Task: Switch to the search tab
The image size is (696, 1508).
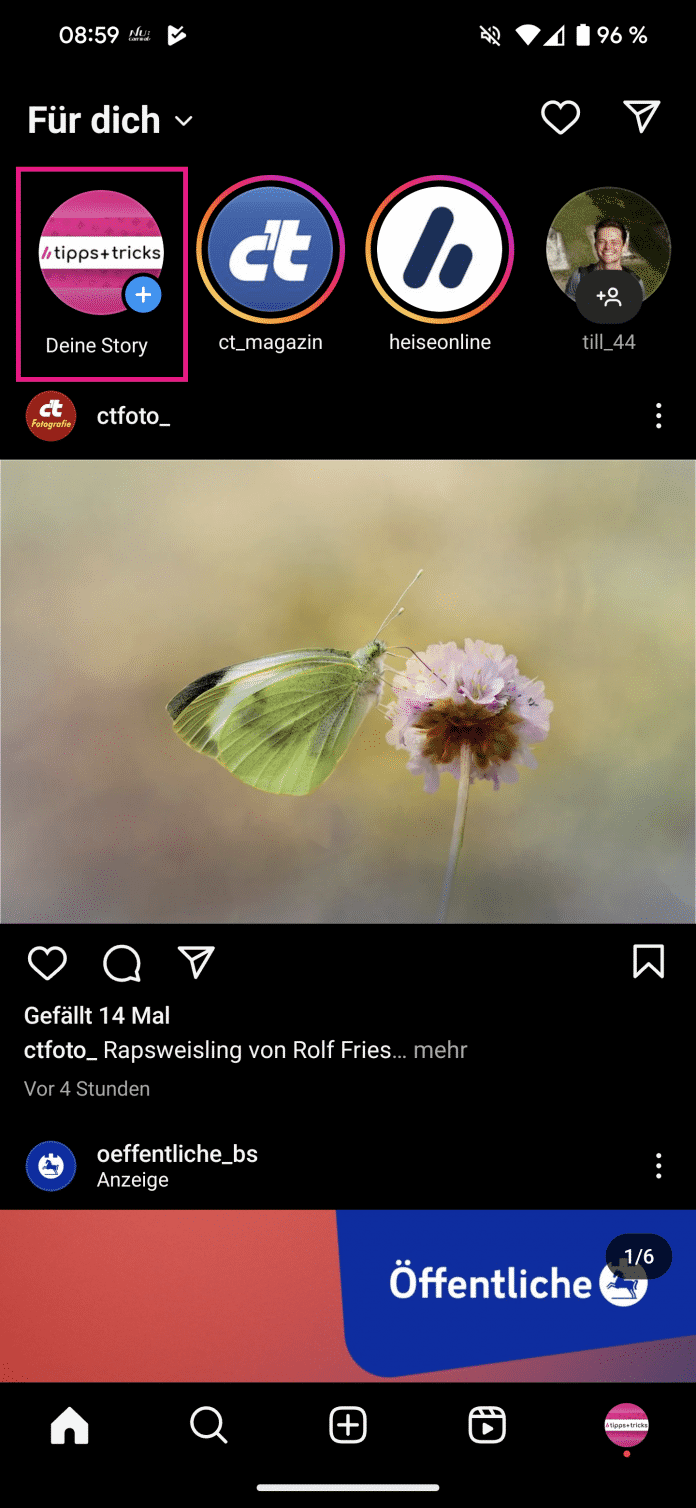Action: tap(209, 1425)
